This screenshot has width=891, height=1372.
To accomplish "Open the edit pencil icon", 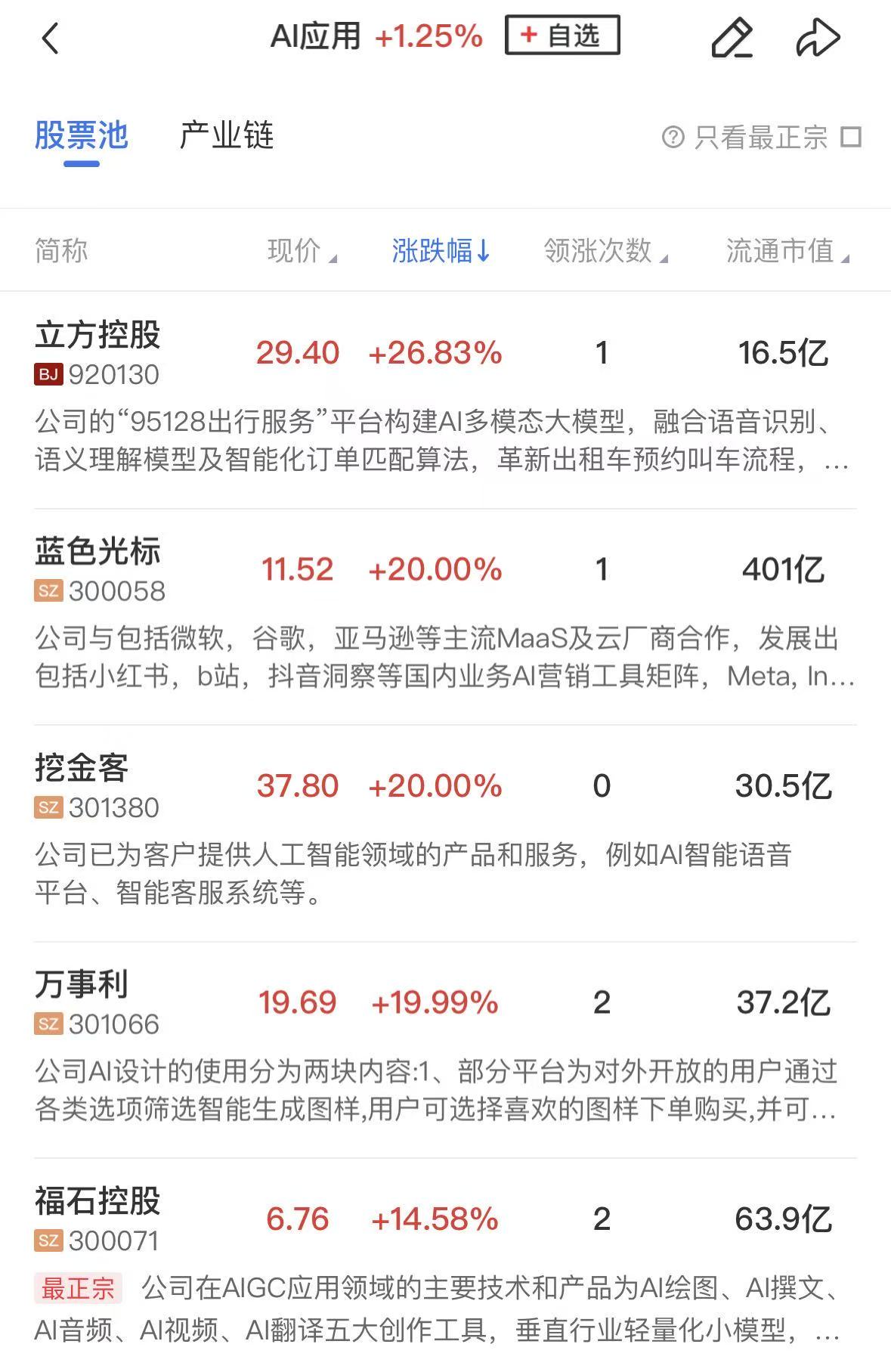I will 732,38.
